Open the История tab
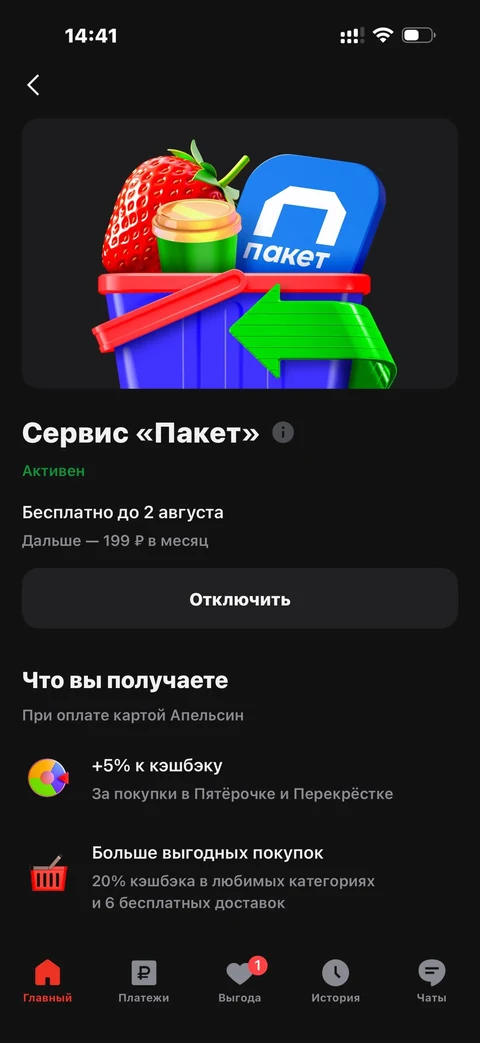Screen dimensions: 480x1043 [336, 981]
